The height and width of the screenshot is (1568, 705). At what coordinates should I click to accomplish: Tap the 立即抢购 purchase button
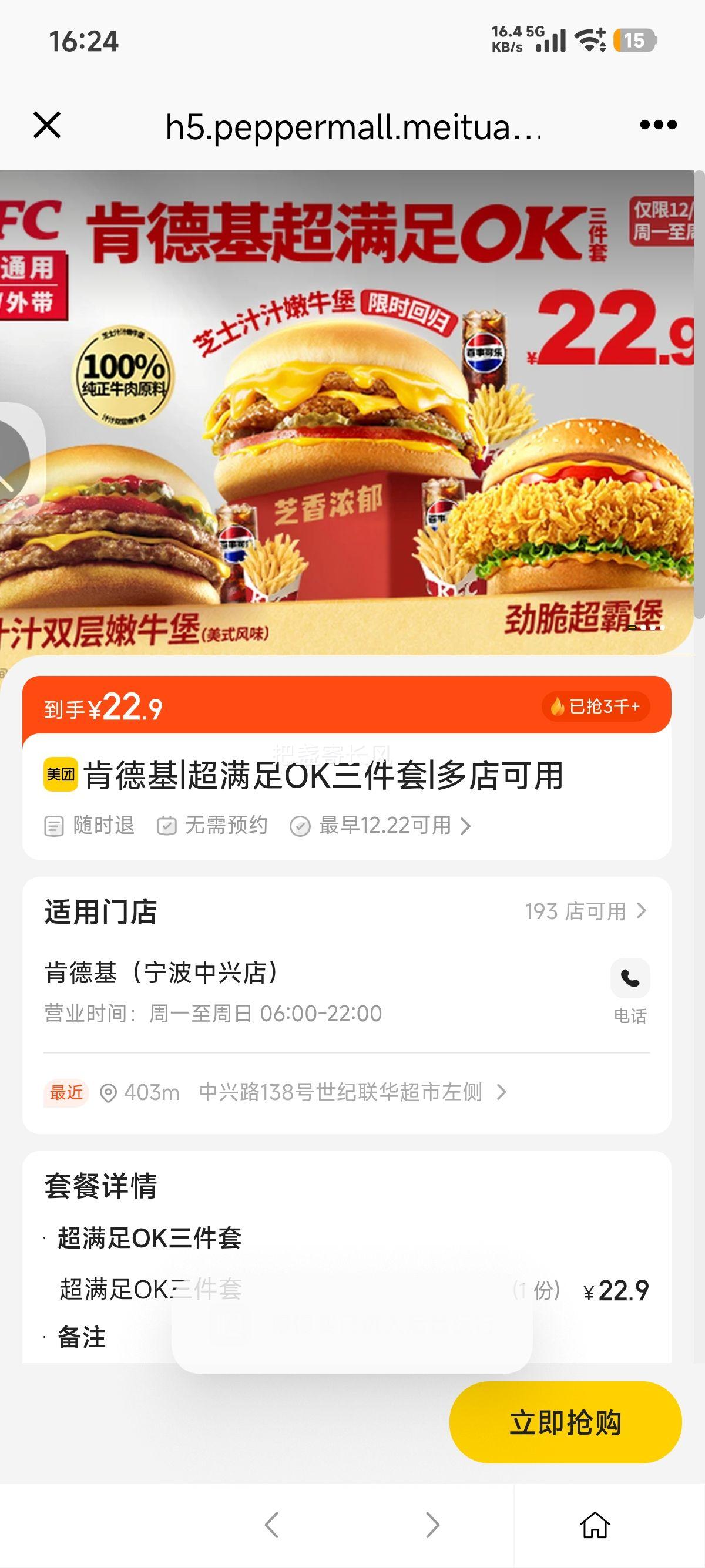click(x=566, y=1422)
